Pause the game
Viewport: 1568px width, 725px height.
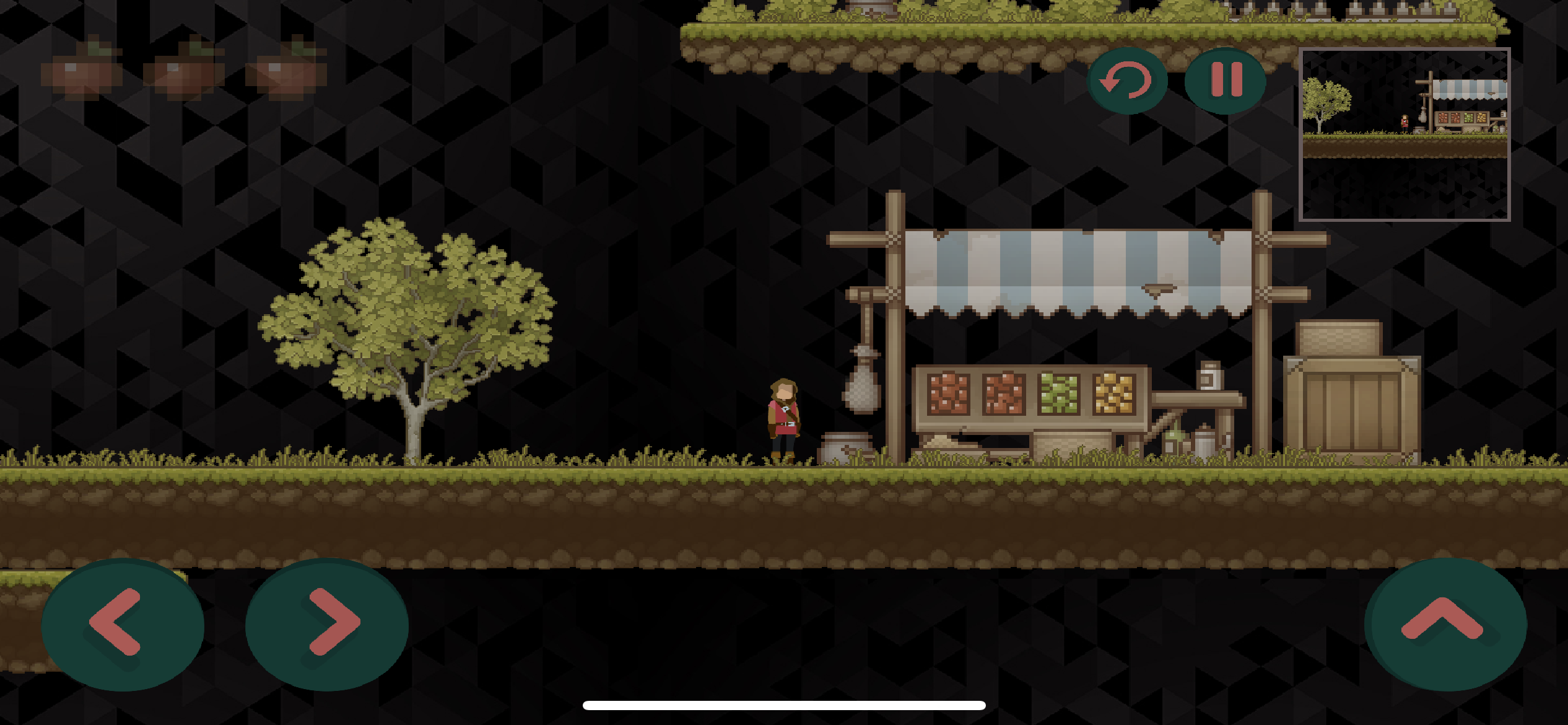tap(1226, 81)
